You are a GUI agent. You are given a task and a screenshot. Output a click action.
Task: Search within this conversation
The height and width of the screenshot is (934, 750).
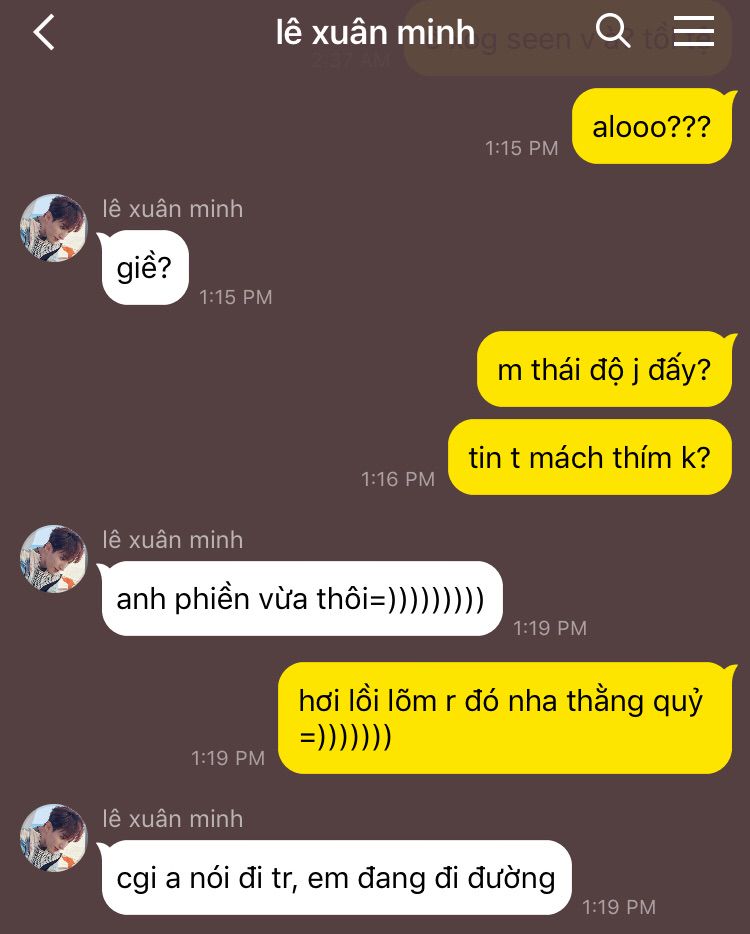pyautogui.click(x=612, y=32)
